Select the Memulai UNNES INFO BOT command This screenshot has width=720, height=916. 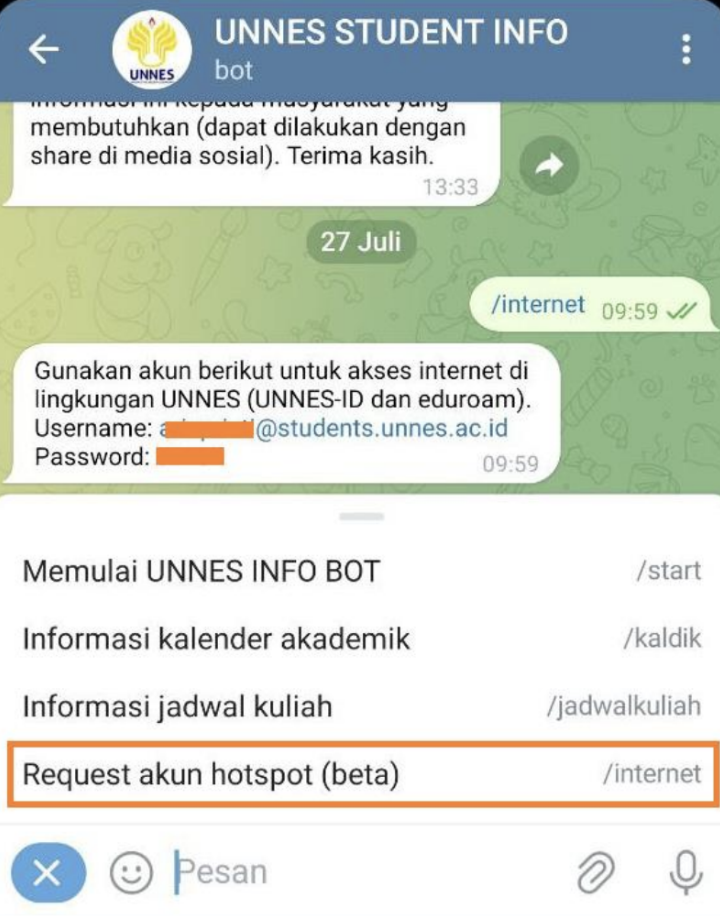pos(360,571)
